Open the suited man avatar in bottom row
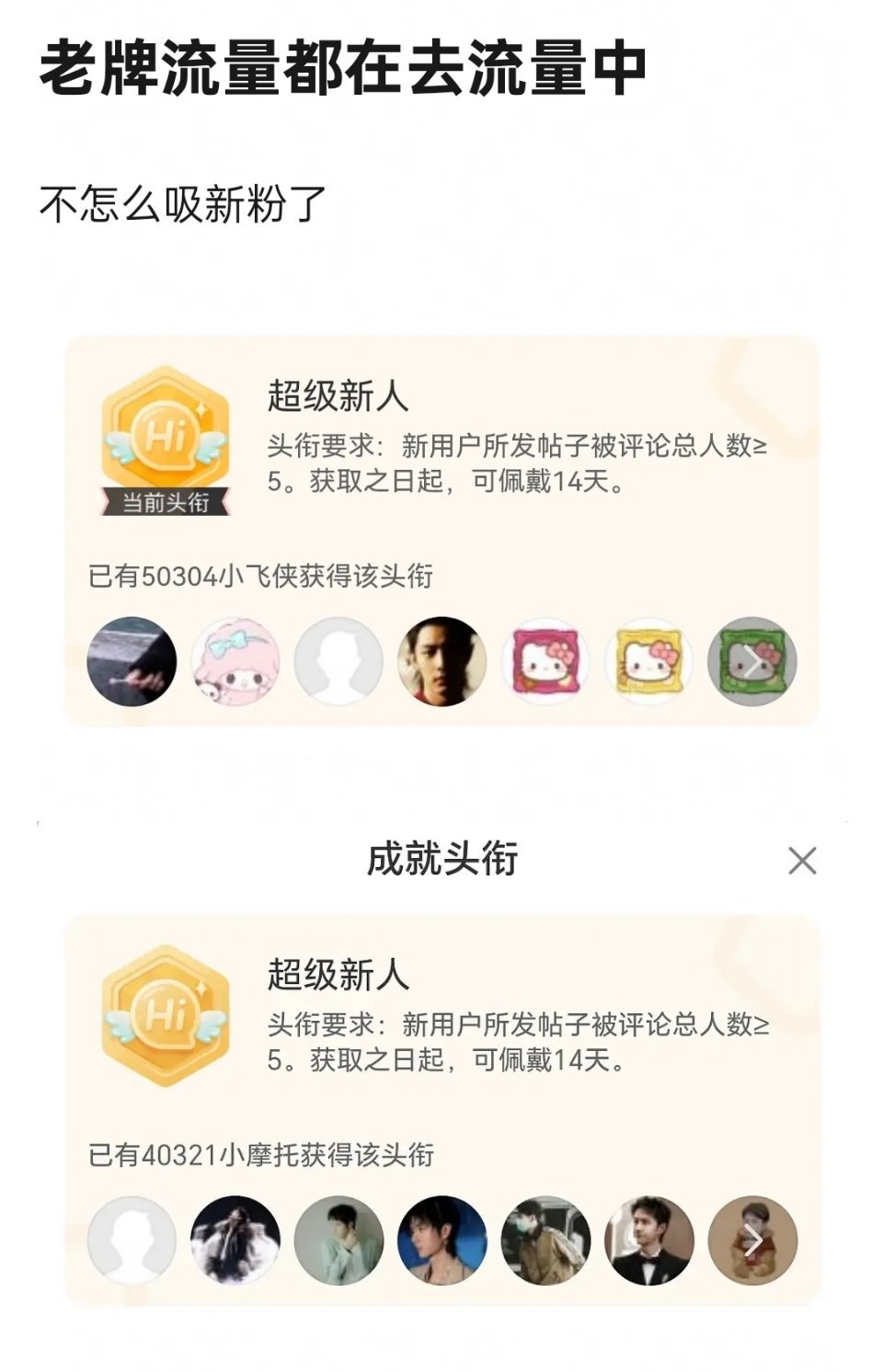This screenshot has height=1372, width=883. (x=647, y=1237)
